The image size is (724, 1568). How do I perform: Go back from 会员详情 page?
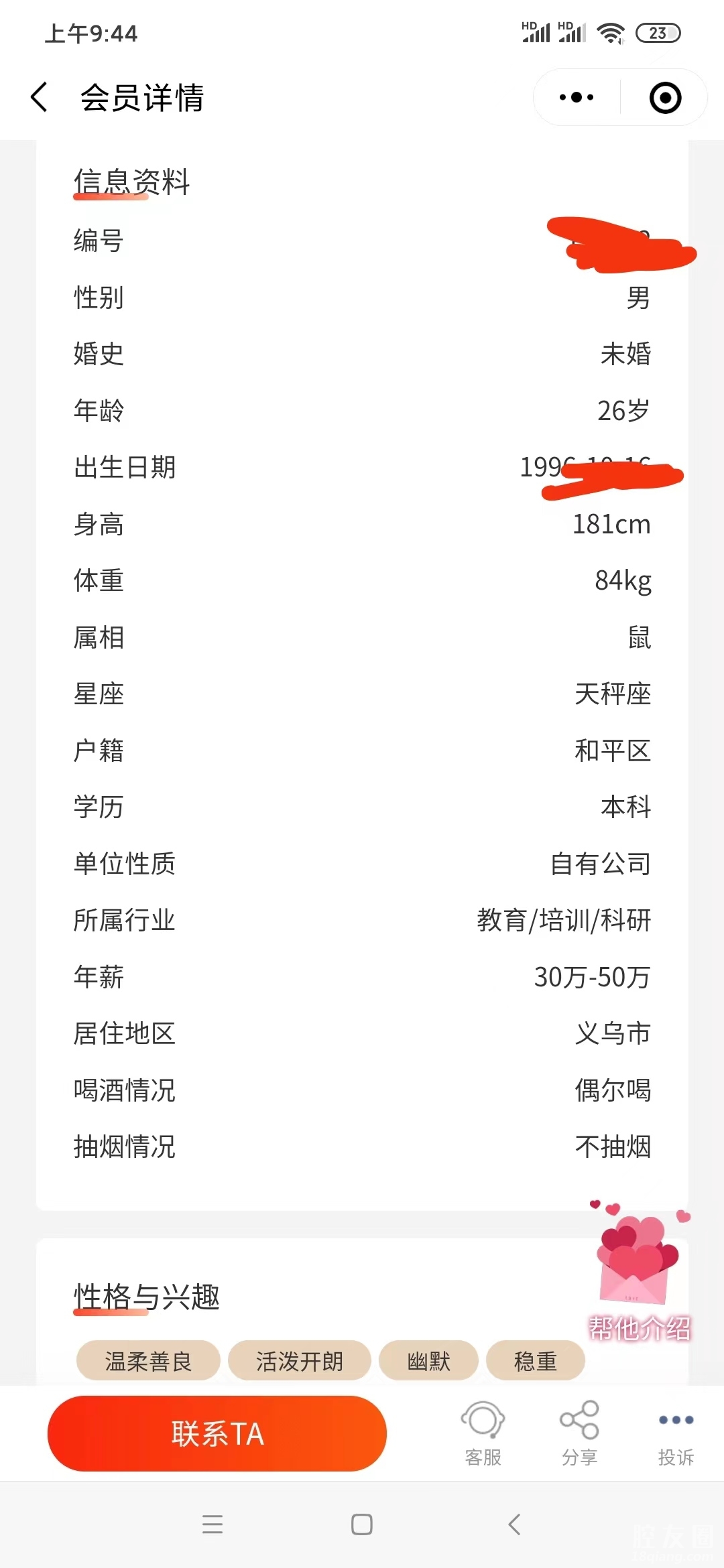pyautogui.click(x=40, y=97)
